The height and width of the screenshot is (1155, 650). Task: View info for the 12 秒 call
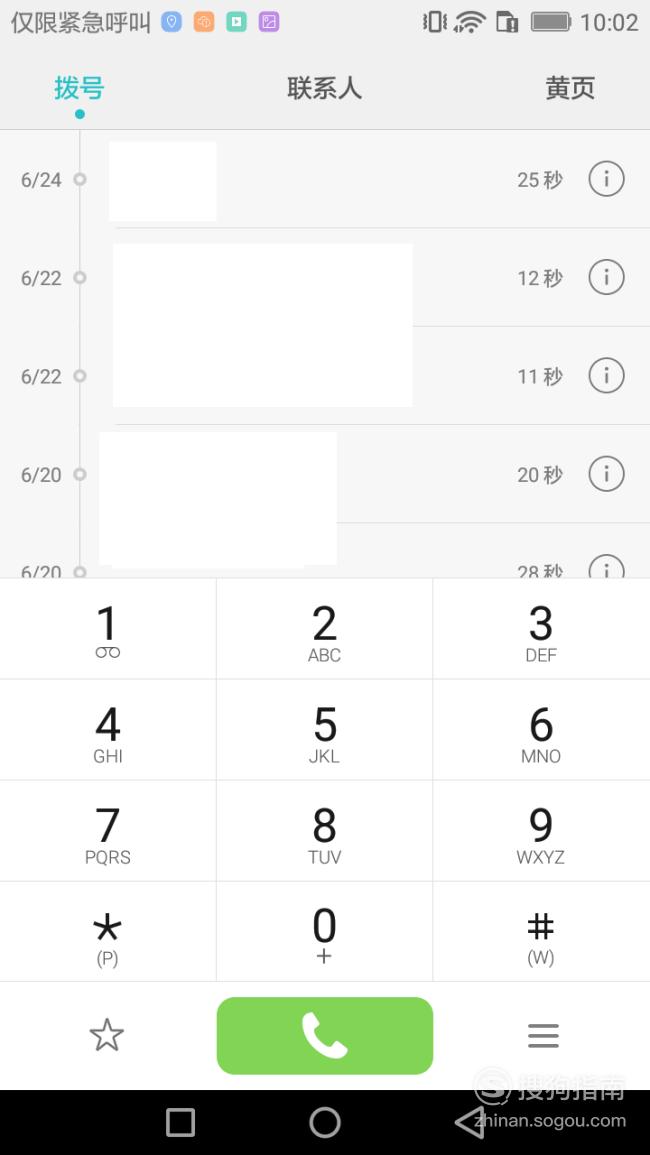(607, 277)
